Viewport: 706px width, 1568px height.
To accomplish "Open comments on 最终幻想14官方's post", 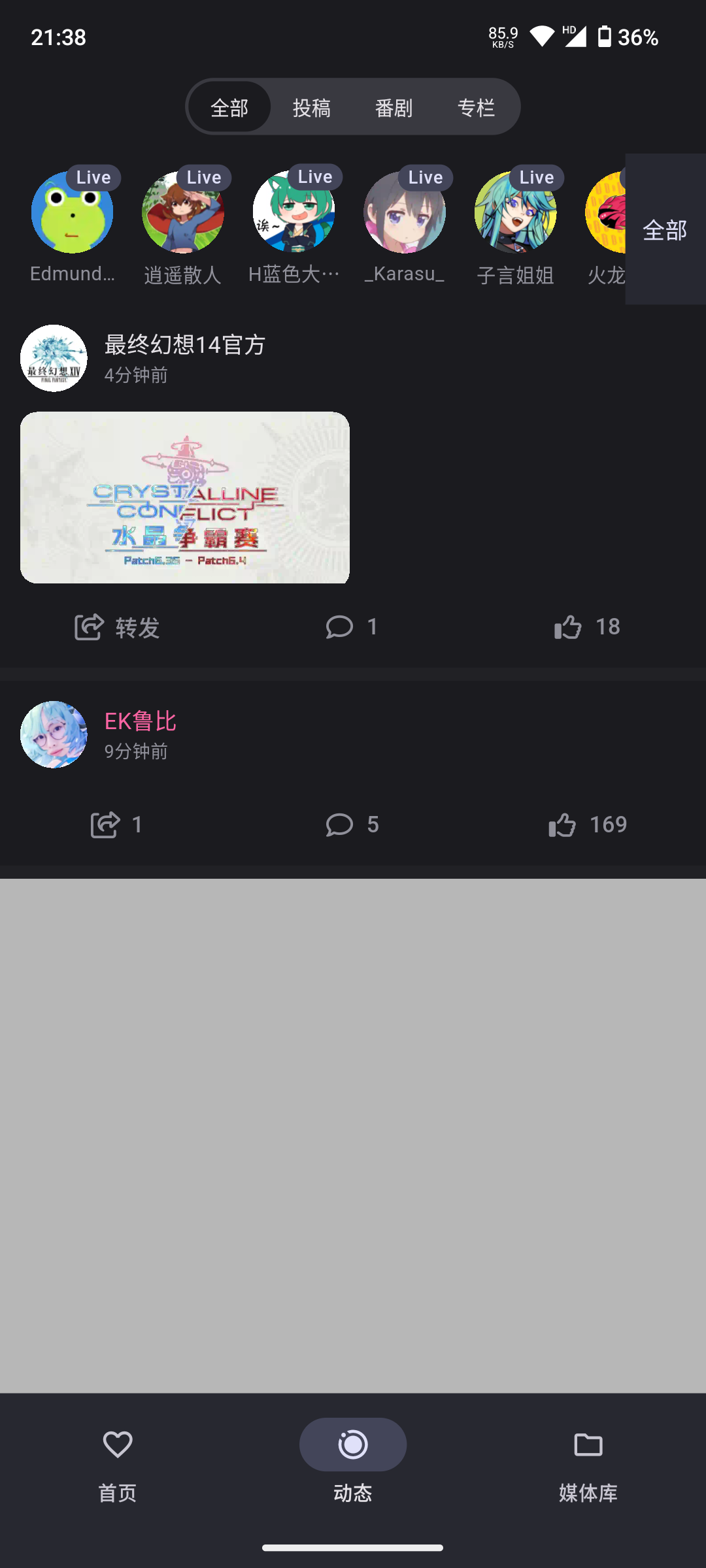I will click(341, 627).
